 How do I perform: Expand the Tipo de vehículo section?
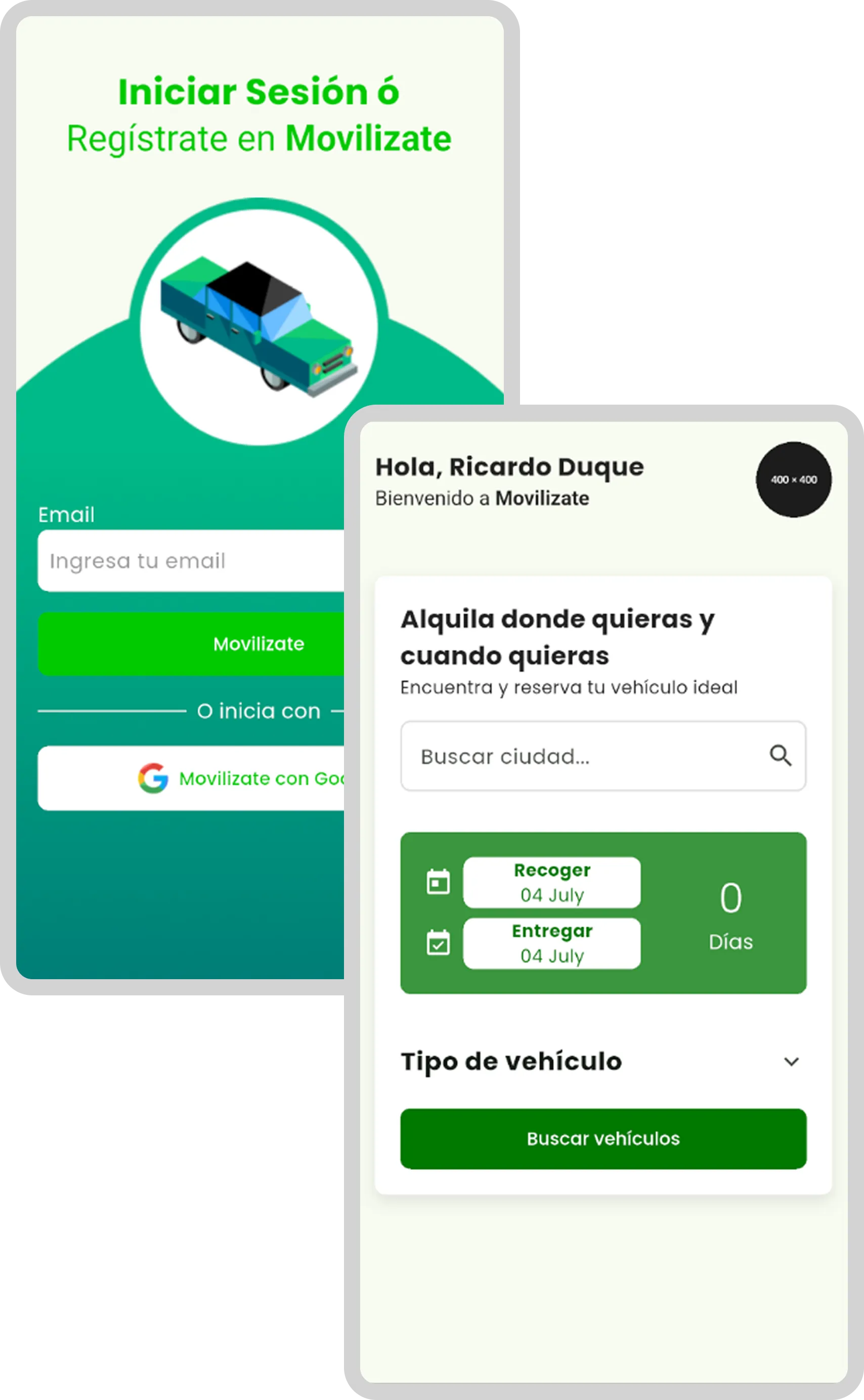point(511,1061)
